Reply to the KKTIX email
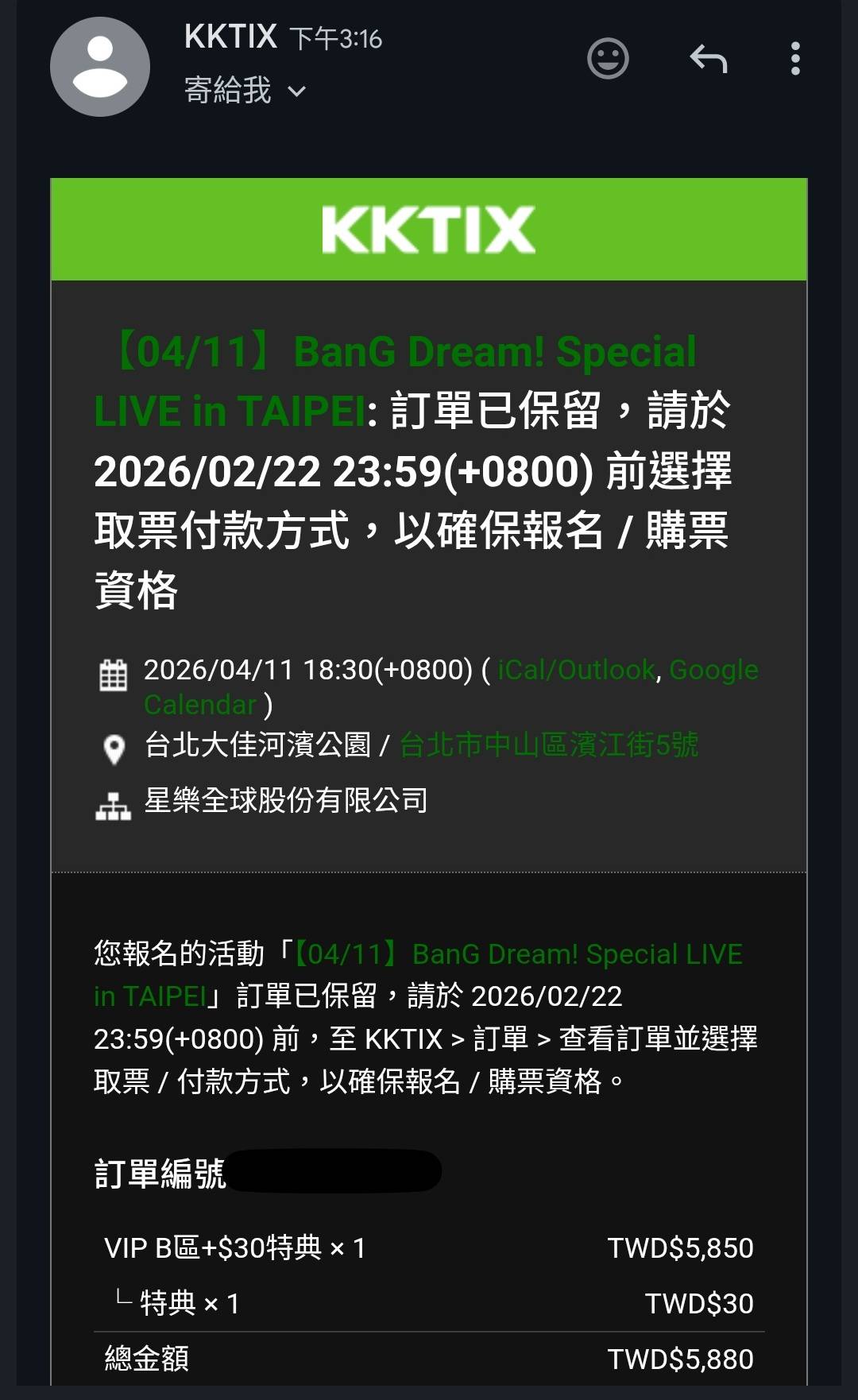Screen dimensions: 858x1400 tap(708, 59)
